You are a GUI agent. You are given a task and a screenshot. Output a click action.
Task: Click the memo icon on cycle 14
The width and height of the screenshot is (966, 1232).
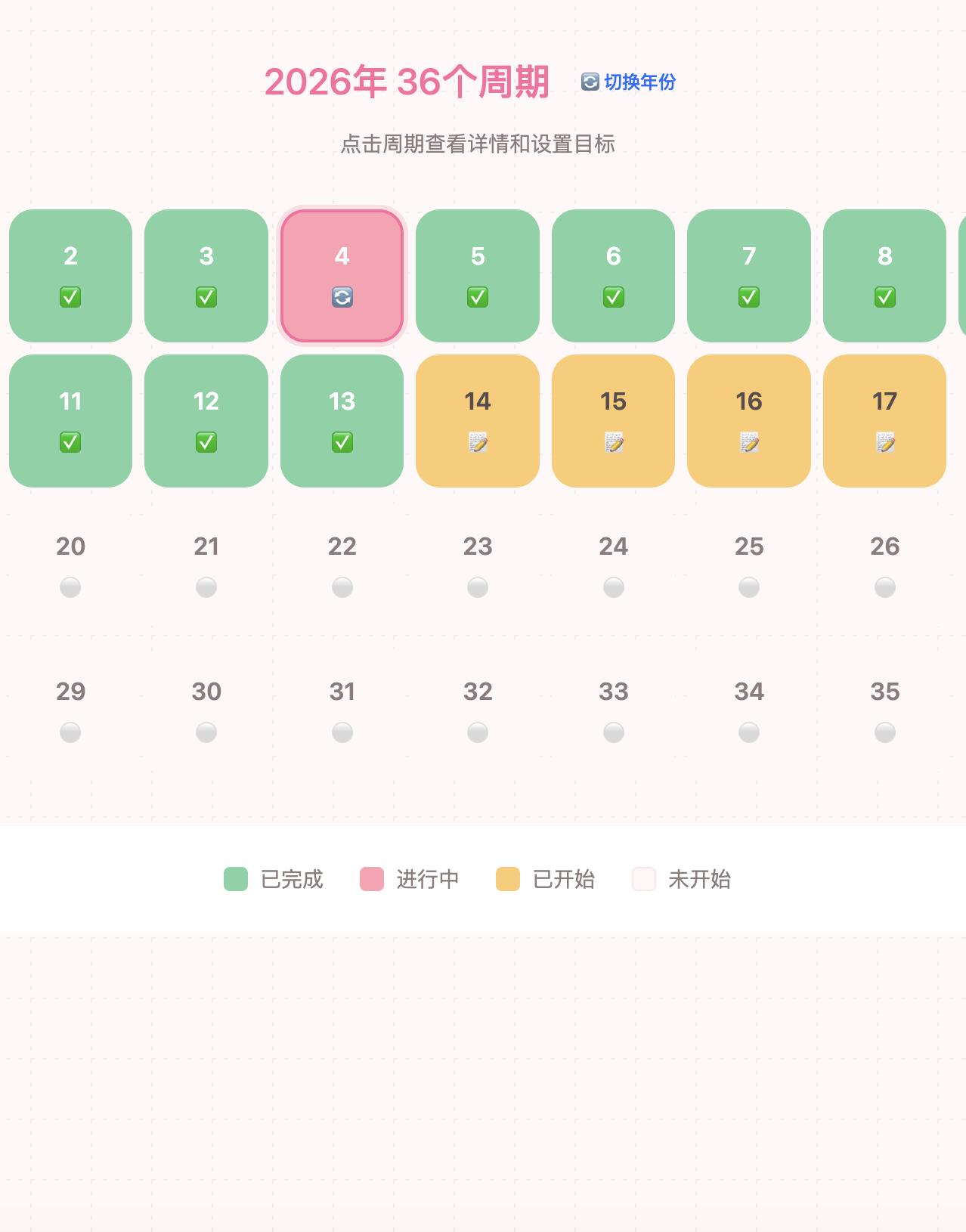click(x=478, y=444)
